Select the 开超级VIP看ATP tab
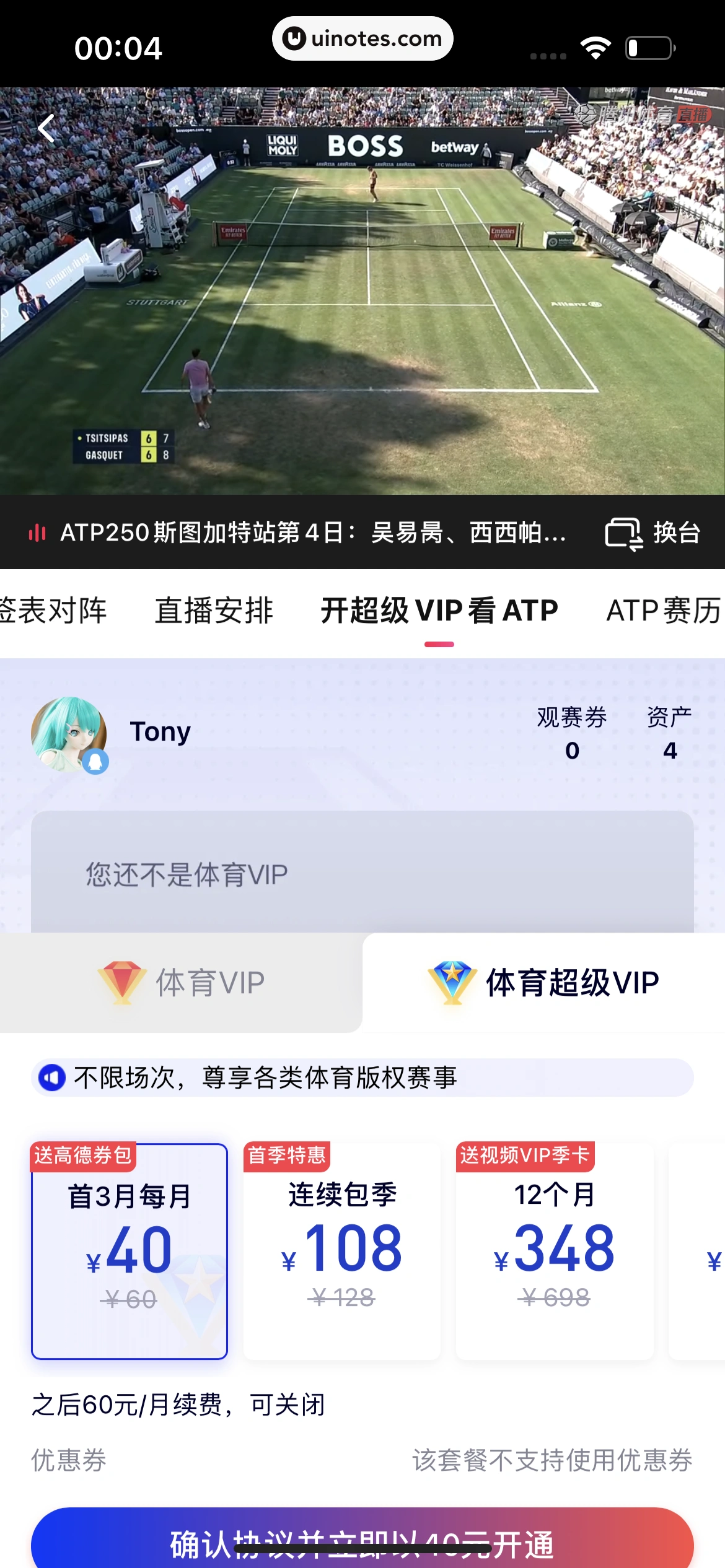The image size is (725, 1568). [x=439, y=611]
